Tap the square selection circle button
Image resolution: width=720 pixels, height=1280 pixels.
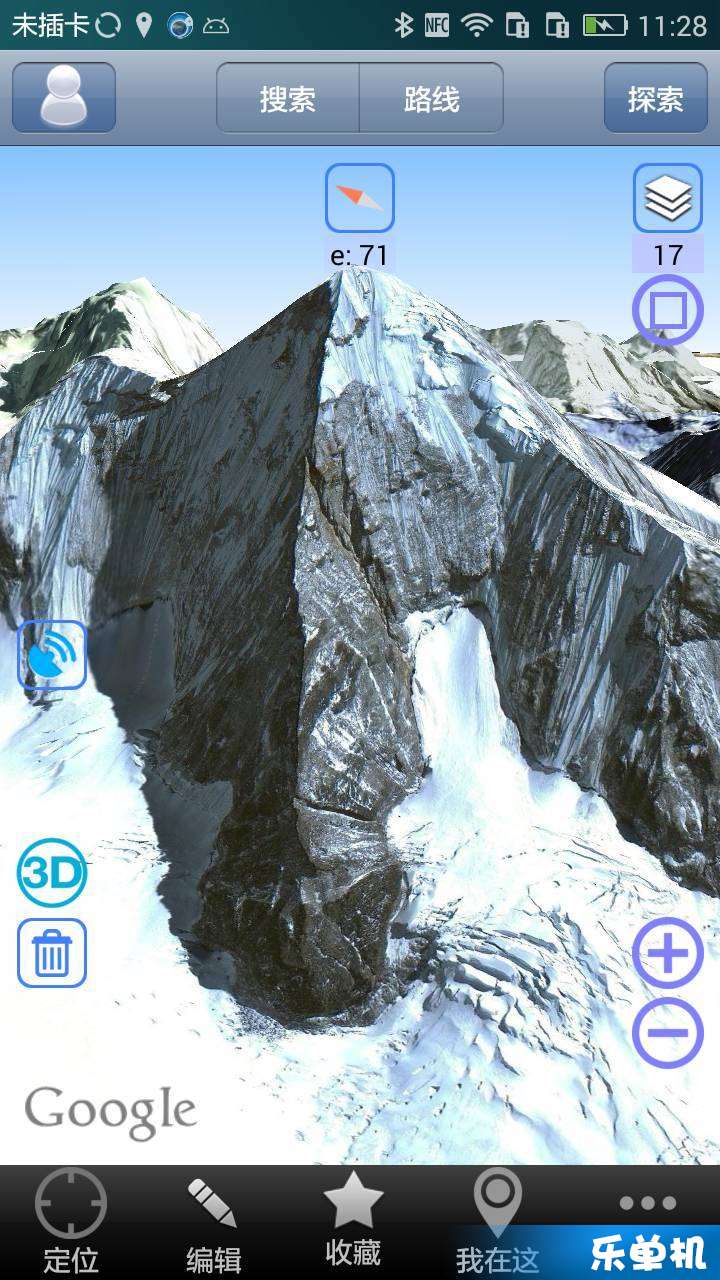pyautogui.click(x=668, y=311)
